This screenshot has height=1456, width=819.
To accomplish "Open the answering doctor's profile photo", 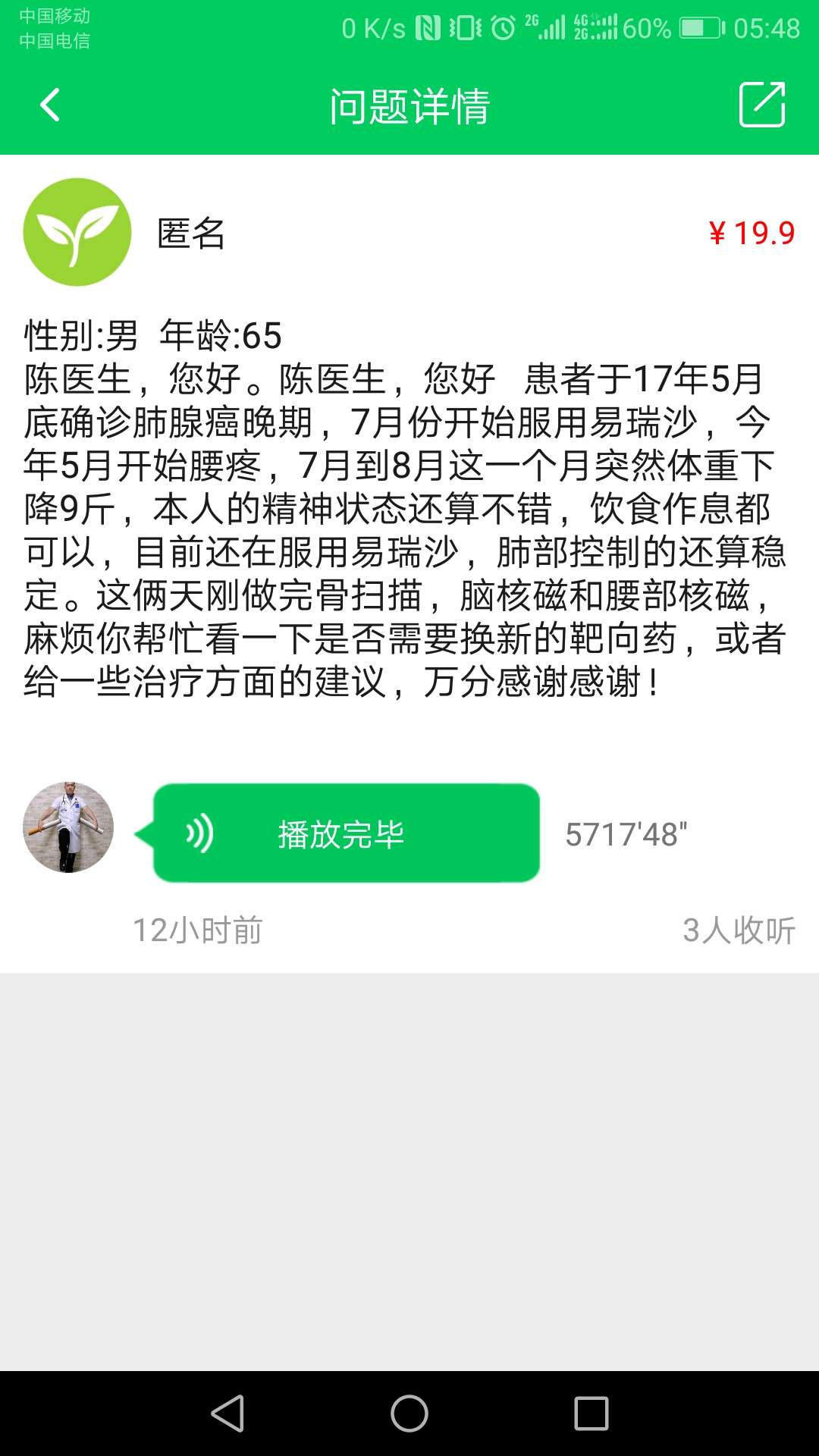I will [x=68, y=827].
